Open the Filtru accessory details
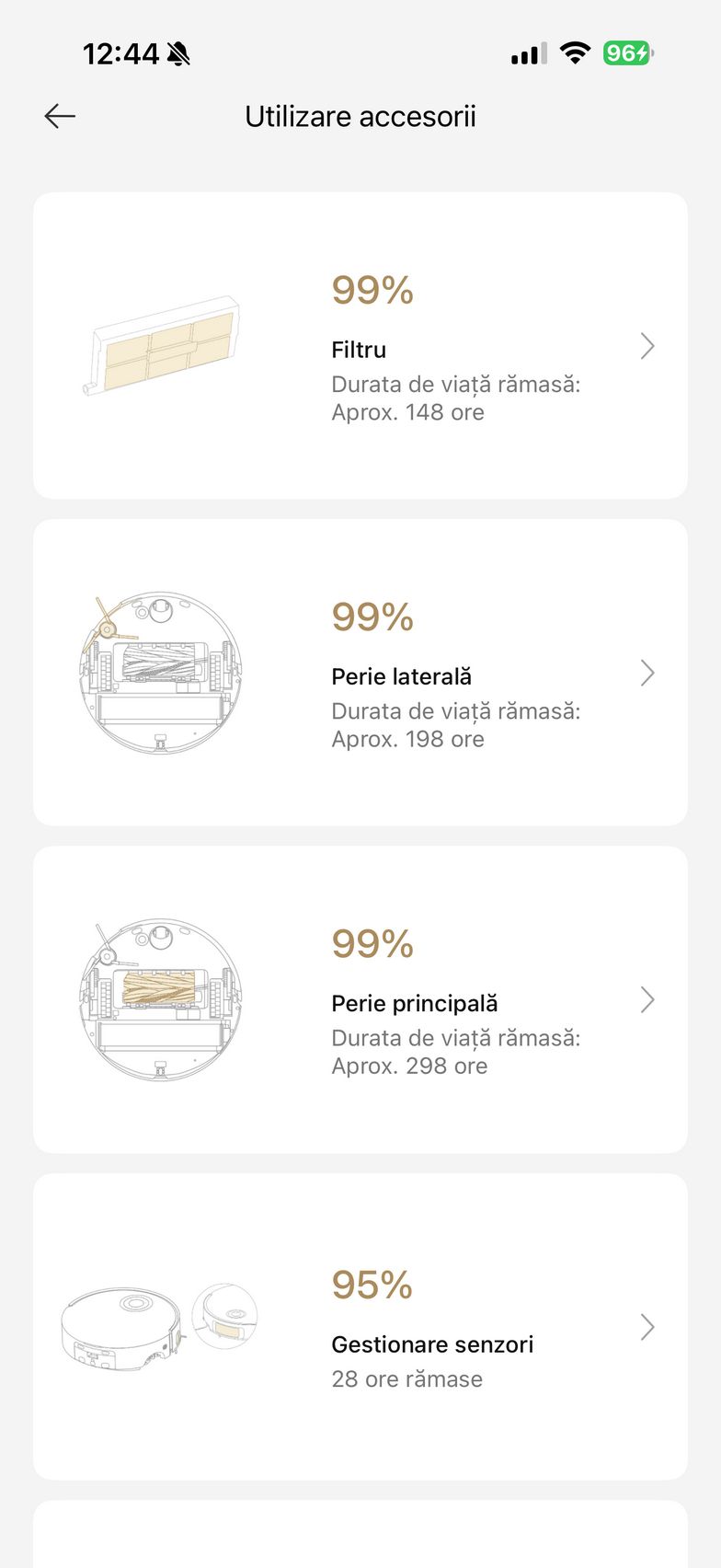The image size is (721, 1568). point(360,346)
